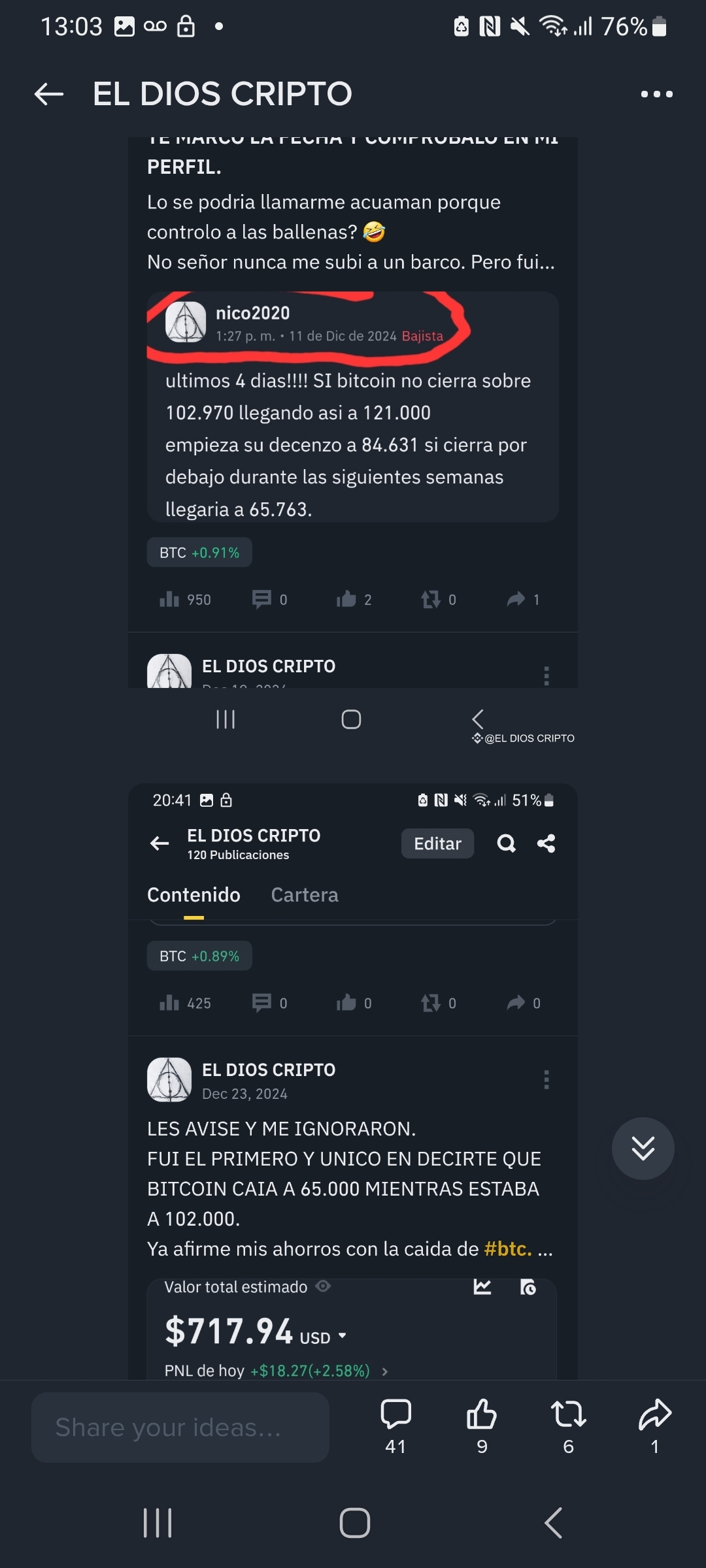Screen dimensions: 706x1568
Task: Share this post via the arrow icon
Action: coord(654,1424)
